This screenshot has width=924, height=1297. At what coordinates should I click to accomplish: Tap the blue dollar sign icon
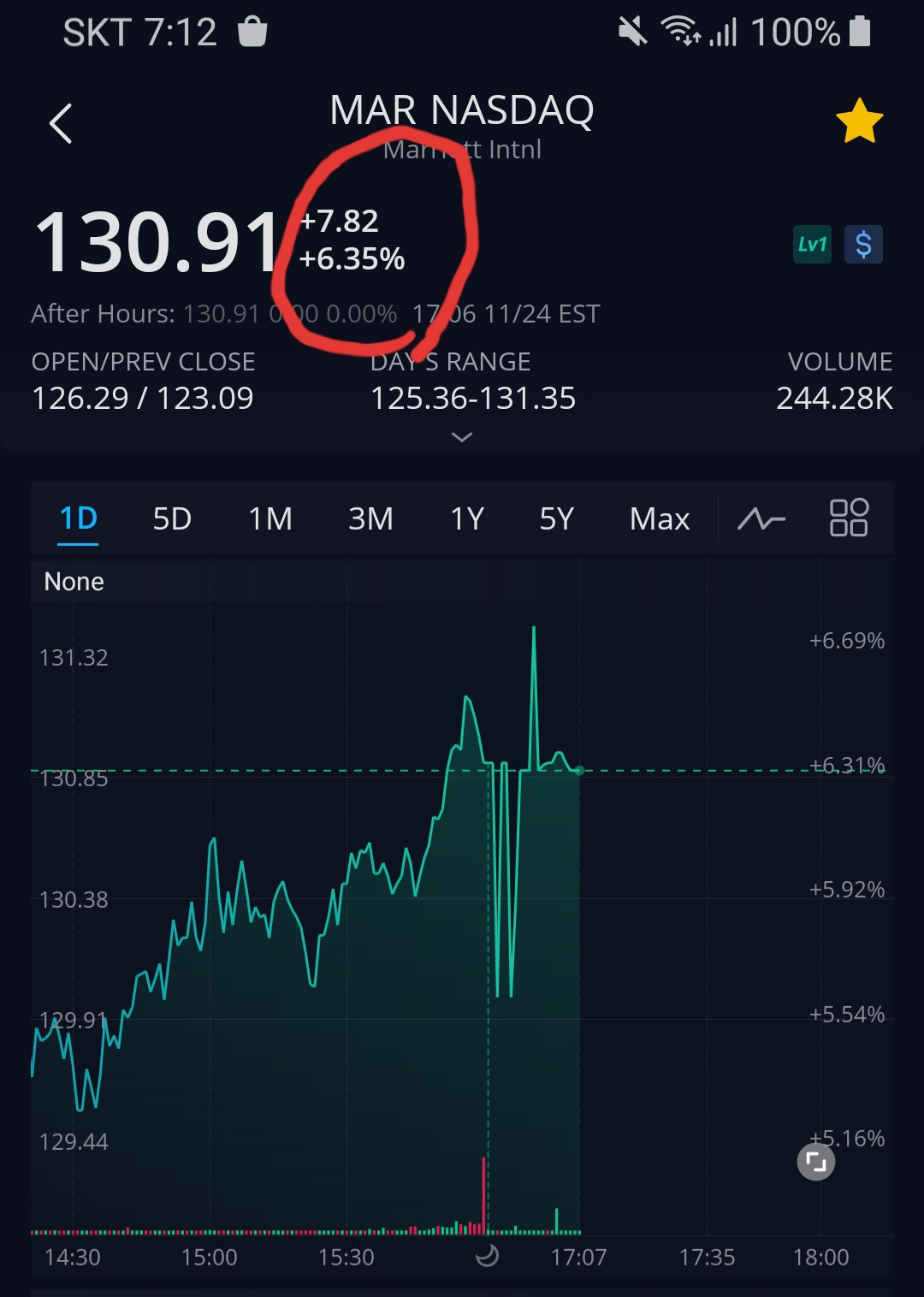863,245
